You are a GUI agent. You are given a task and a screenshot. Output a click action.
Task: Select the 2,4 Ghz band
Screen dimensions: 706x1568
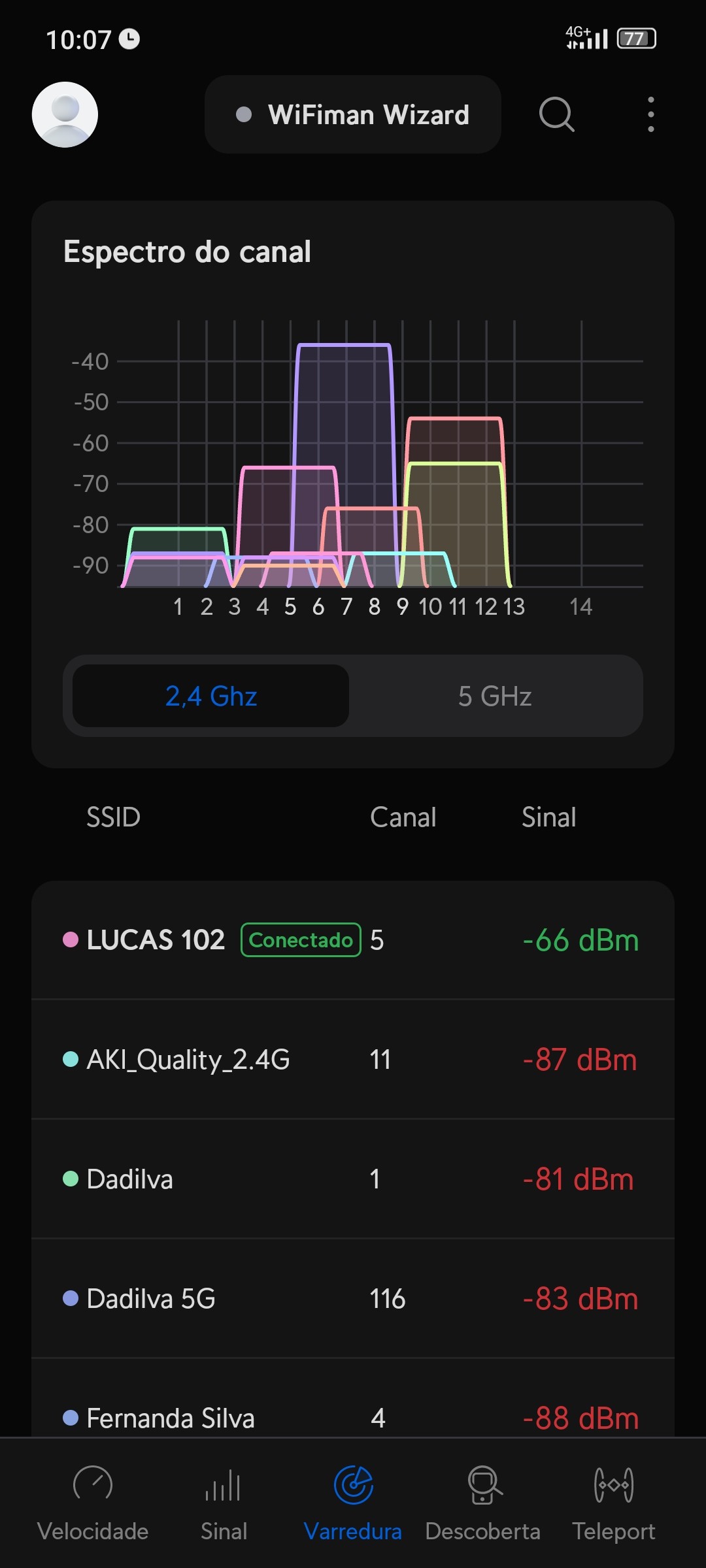pos(210,696)
